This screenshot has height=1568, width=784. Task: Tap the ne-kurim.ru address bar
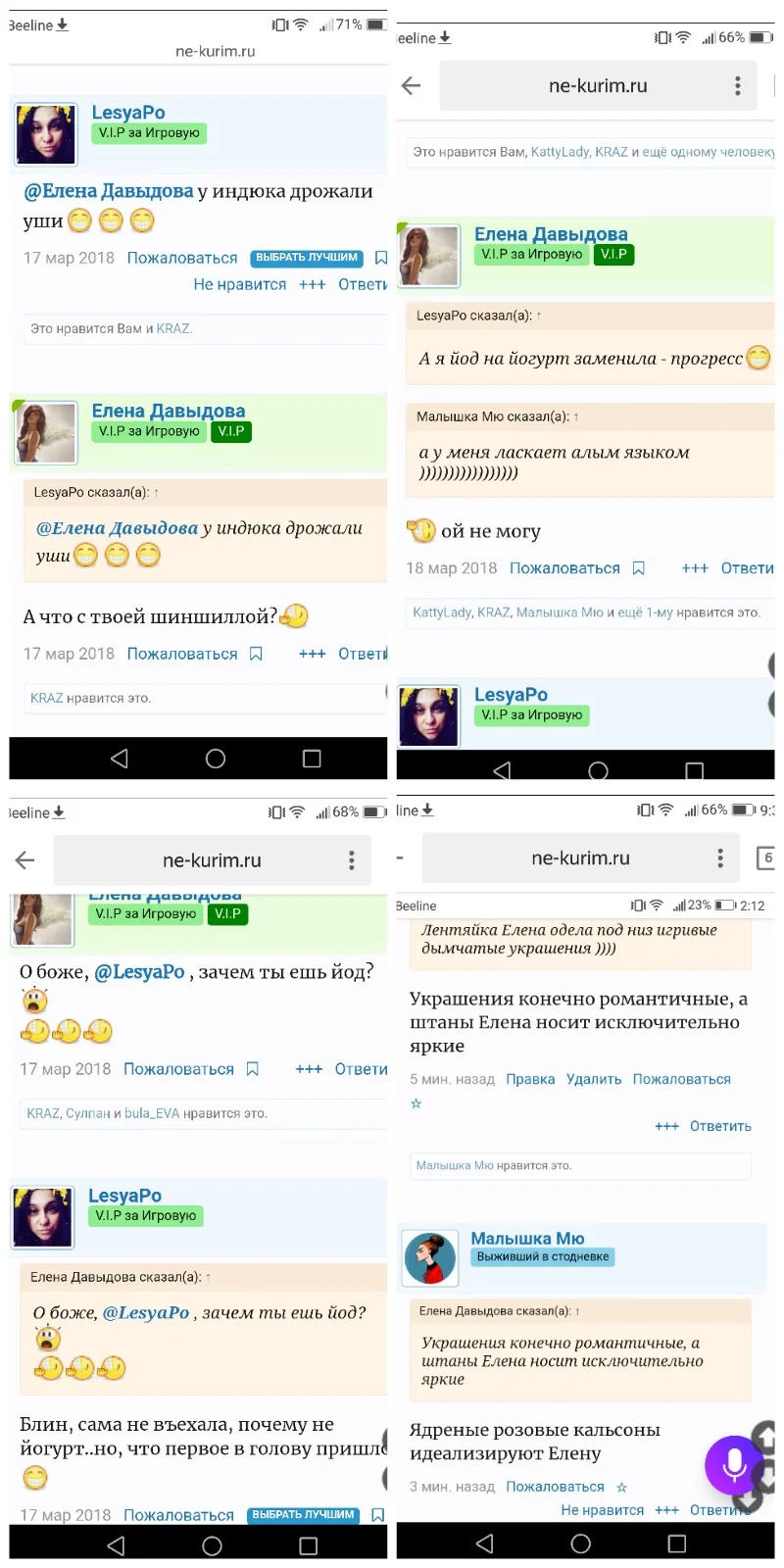click(x=599, y=86)
